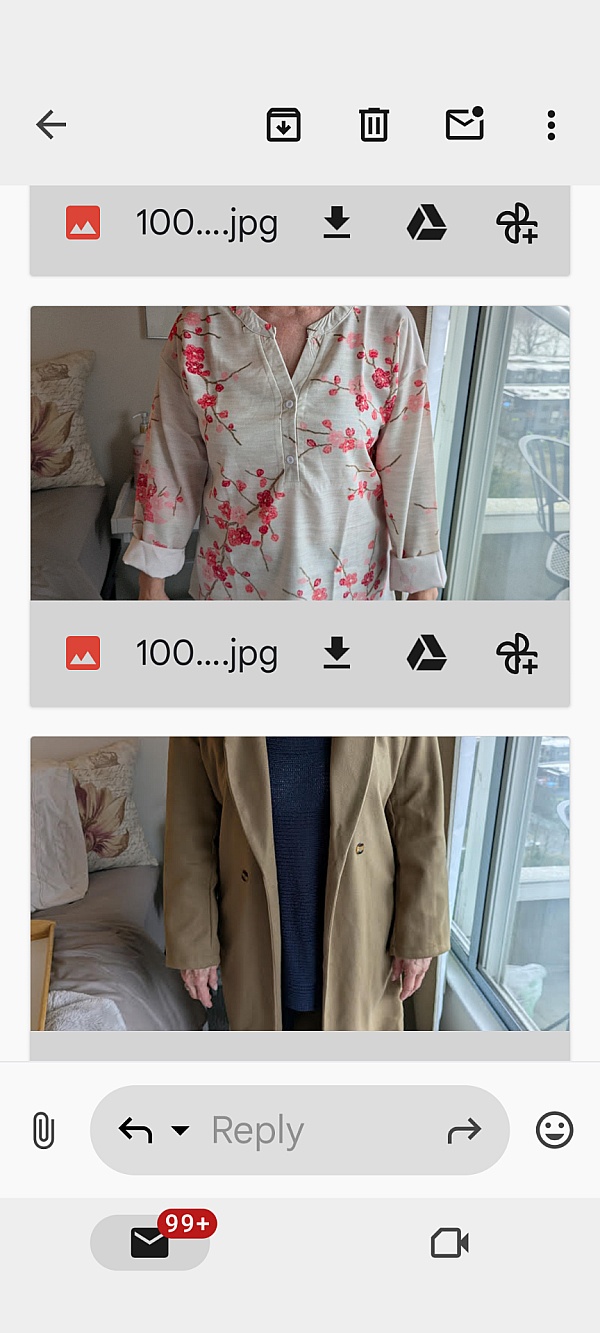Go back to the inbox
Viewport: 600px width, 1333px height.
(51, 125)
